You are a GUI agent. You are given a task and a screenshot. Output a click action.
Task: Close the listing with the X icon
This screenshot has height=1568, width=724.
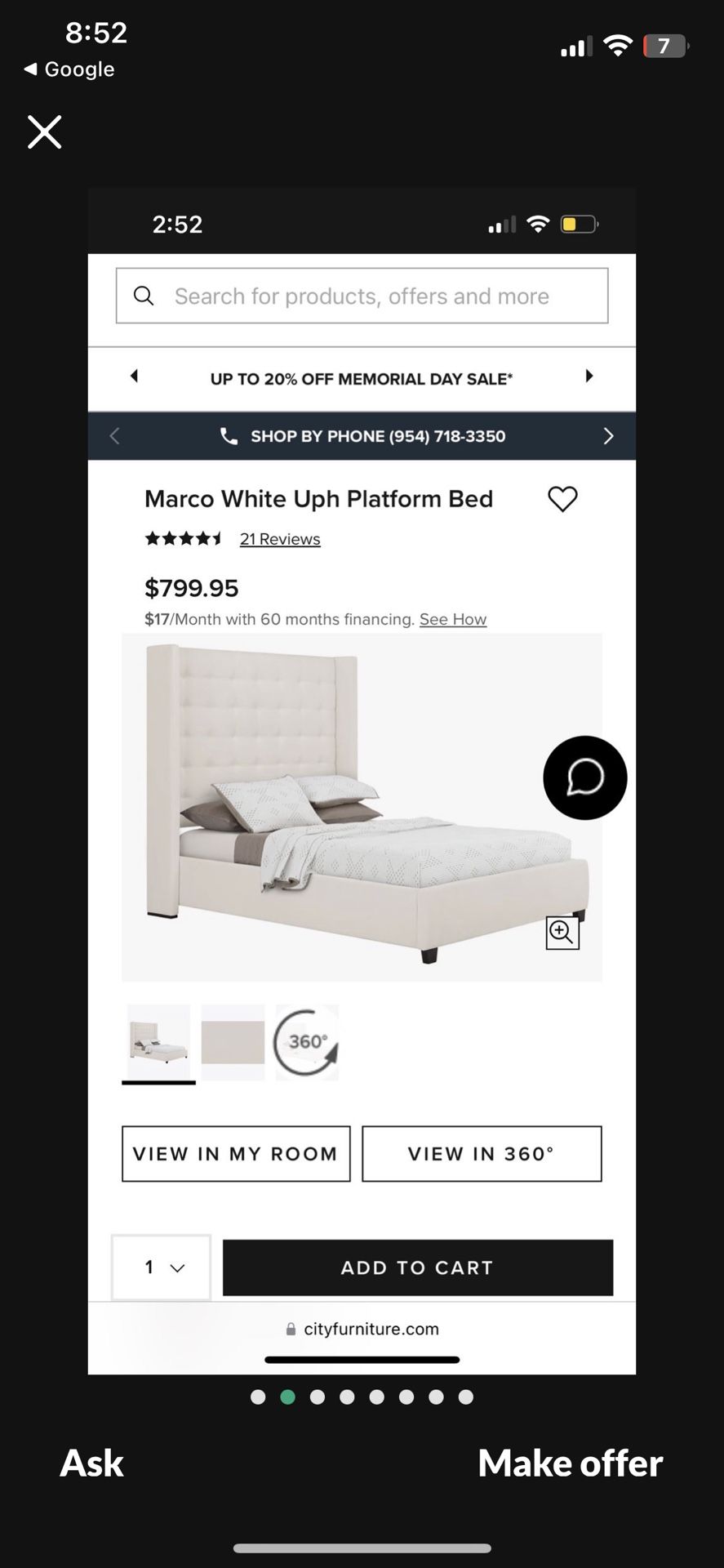(x=44, y=131)
